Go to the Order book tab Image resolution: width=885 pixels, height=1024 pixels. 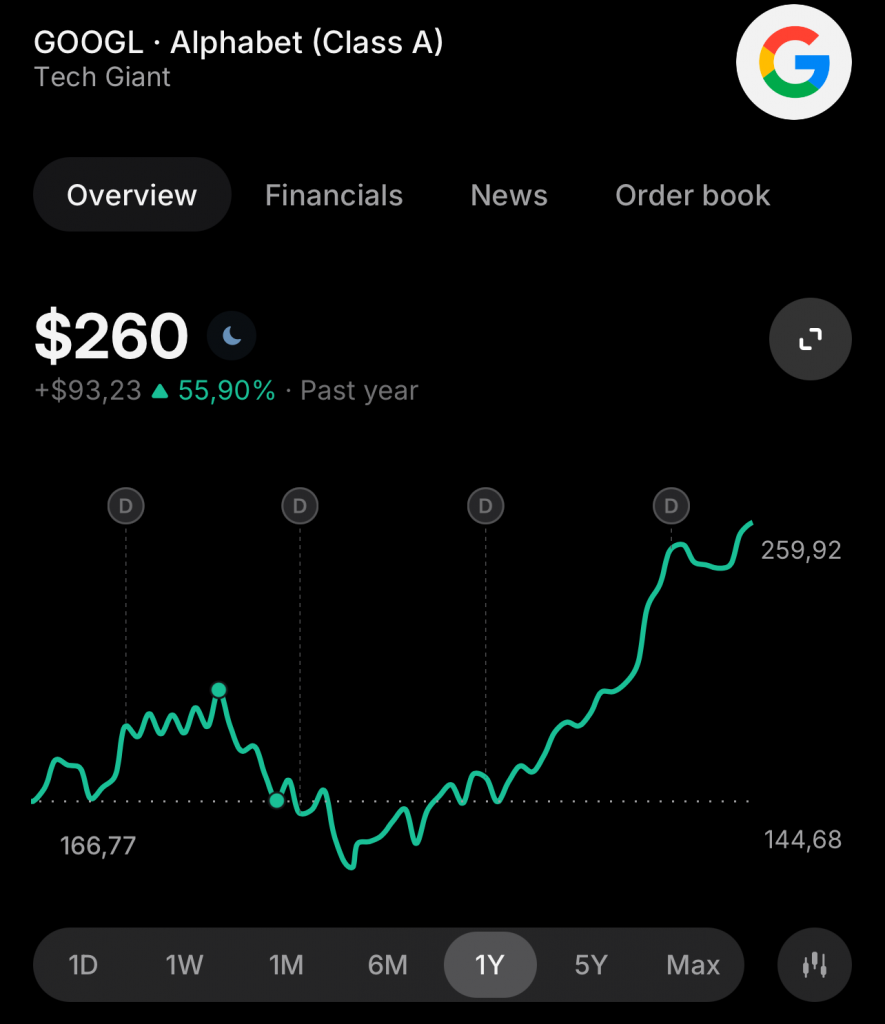pyautogui.click(x=692, y=195)
